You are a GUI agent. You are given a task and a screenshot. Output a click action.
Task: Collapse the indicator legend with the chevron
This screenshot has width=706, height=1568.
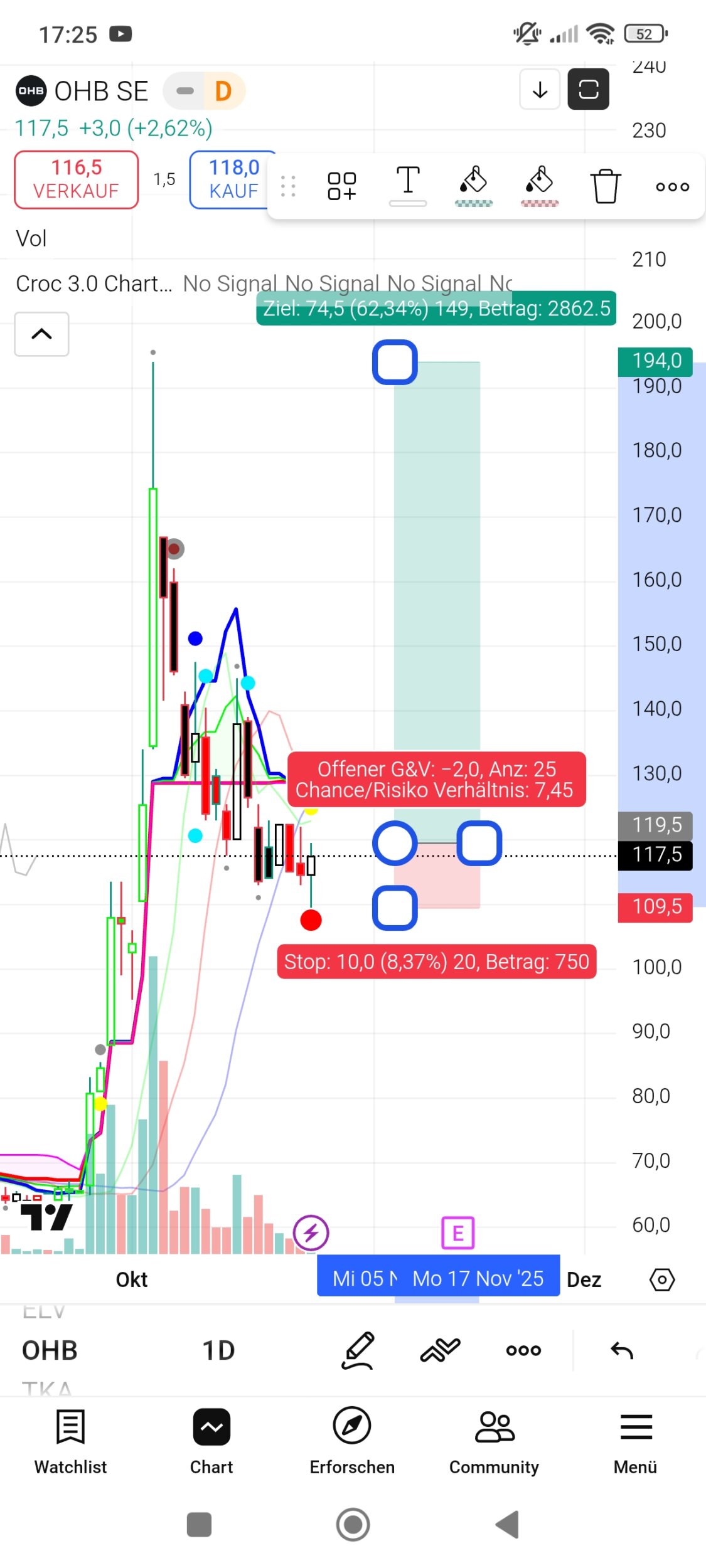41,334
